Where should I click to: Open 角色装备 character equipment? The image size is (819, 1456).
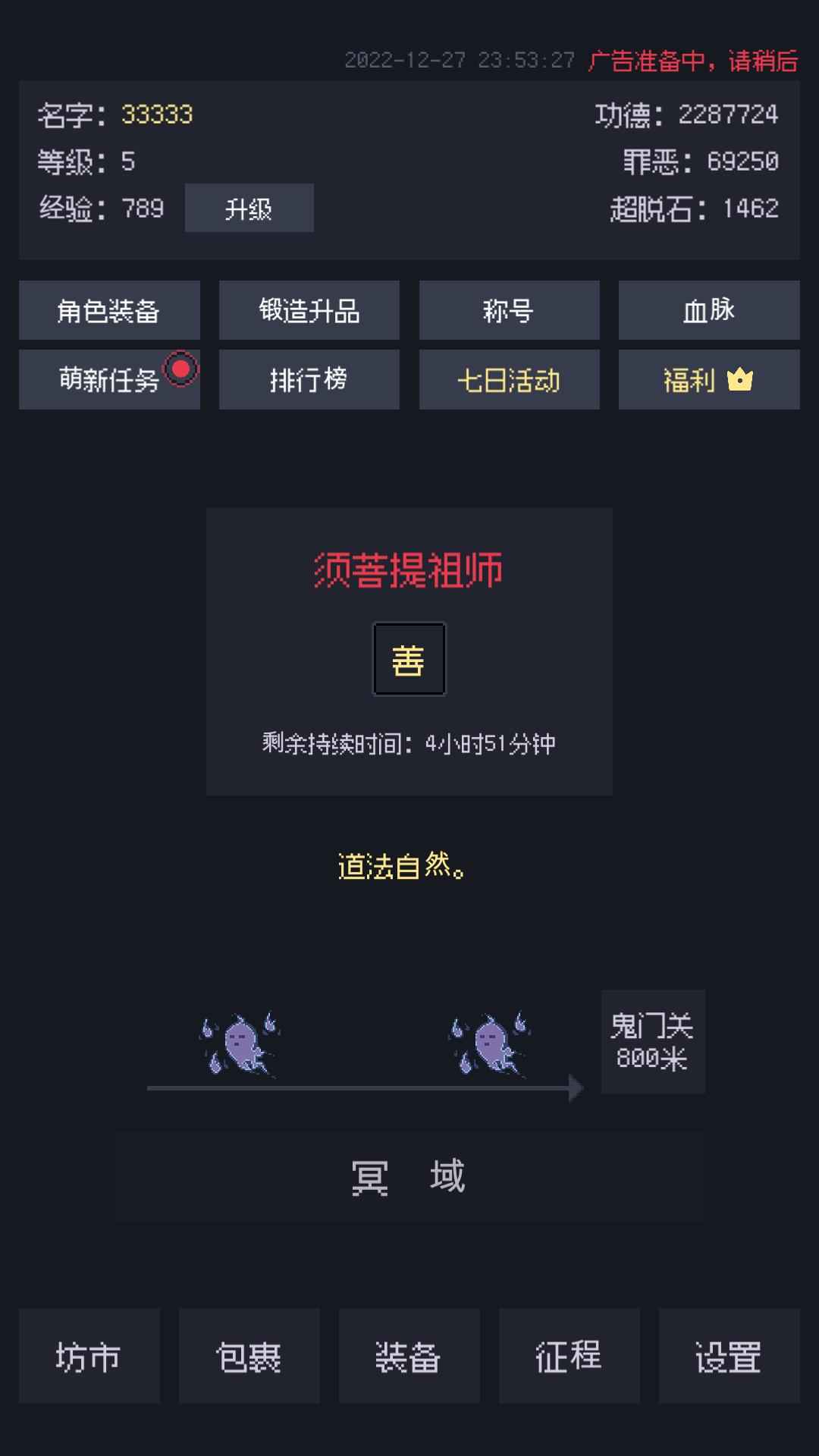(109, 310)
